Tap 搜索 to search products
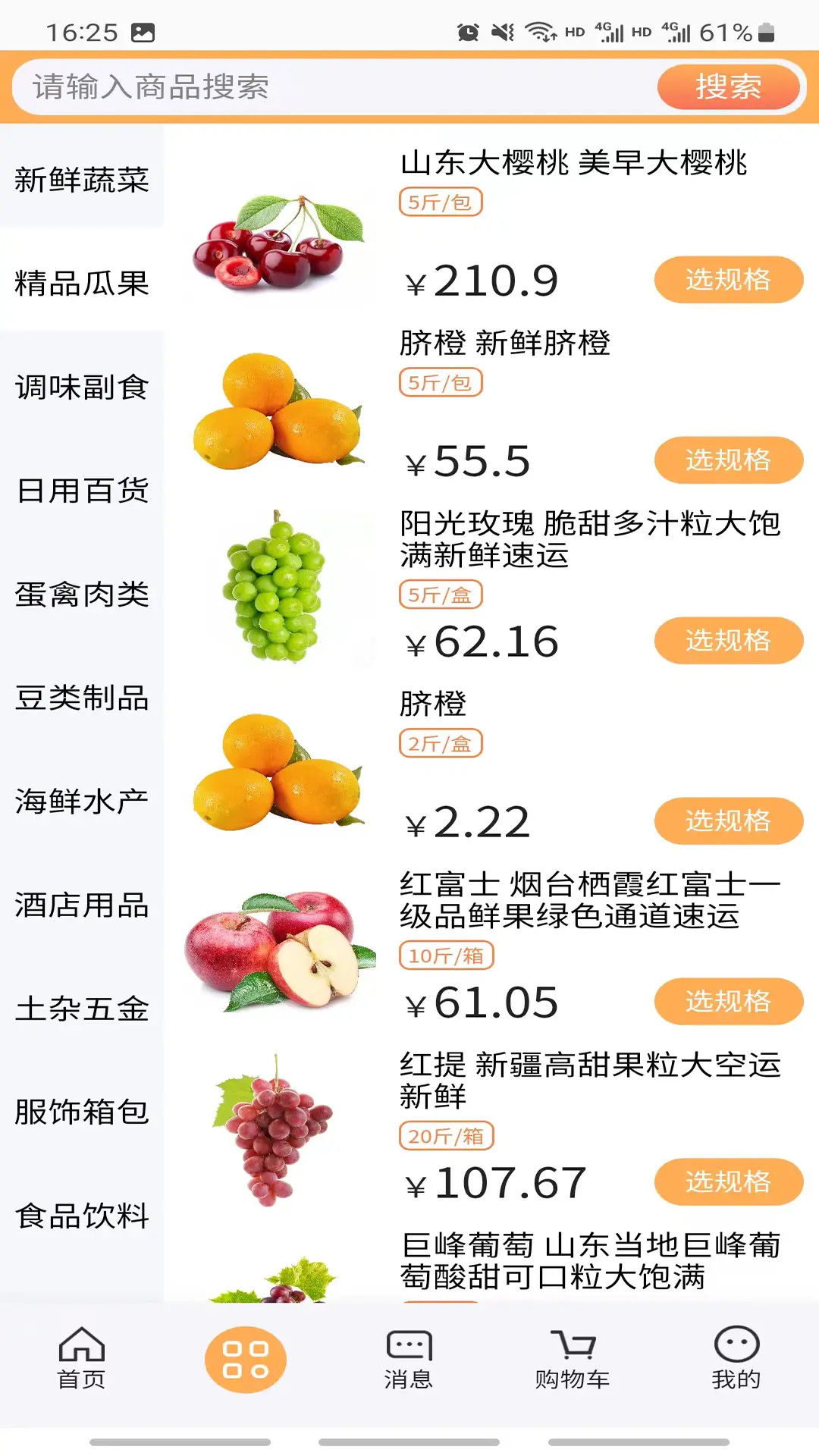The width and height of the screenshot is (819, 1456). tap(727, 87)
